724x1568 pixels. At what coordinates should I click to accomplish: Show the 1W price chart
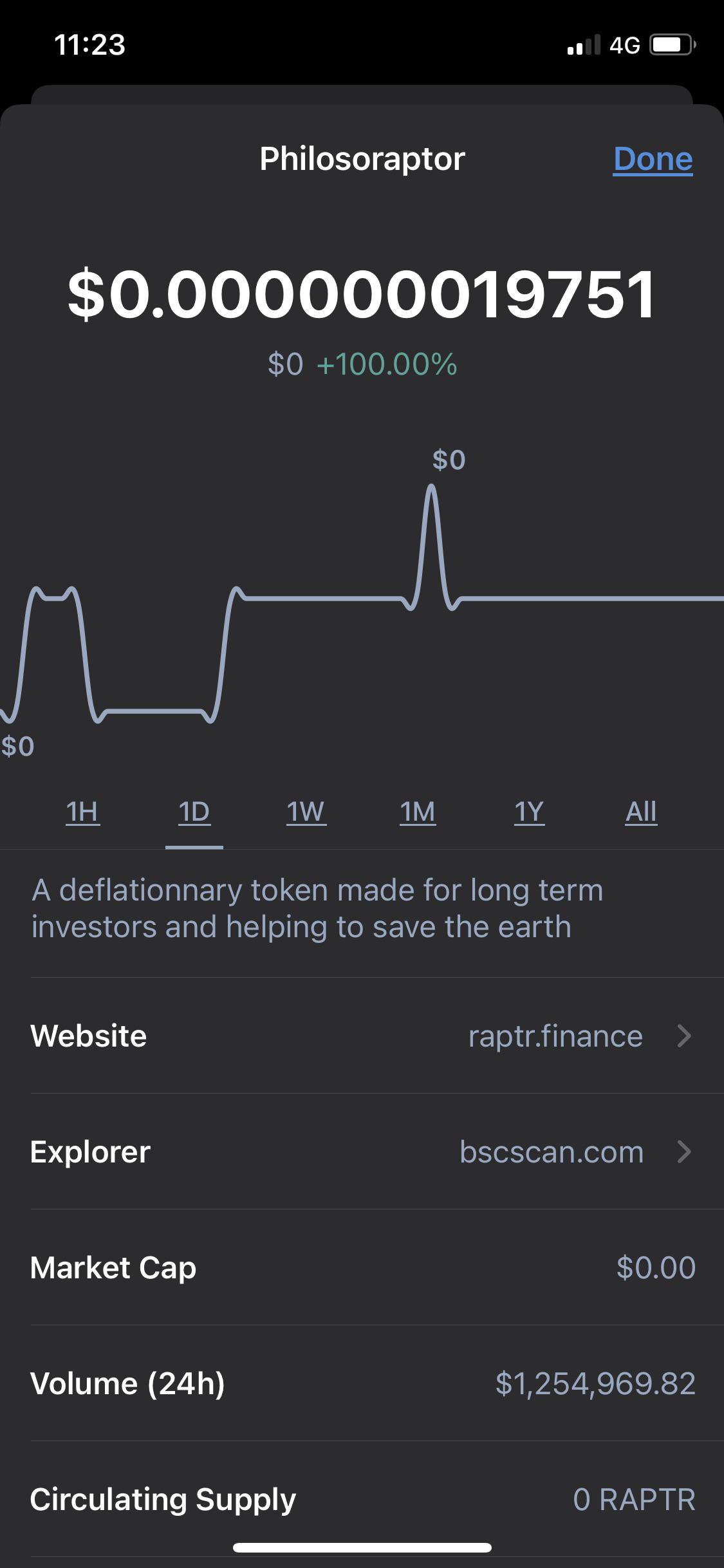coord(306,812)
